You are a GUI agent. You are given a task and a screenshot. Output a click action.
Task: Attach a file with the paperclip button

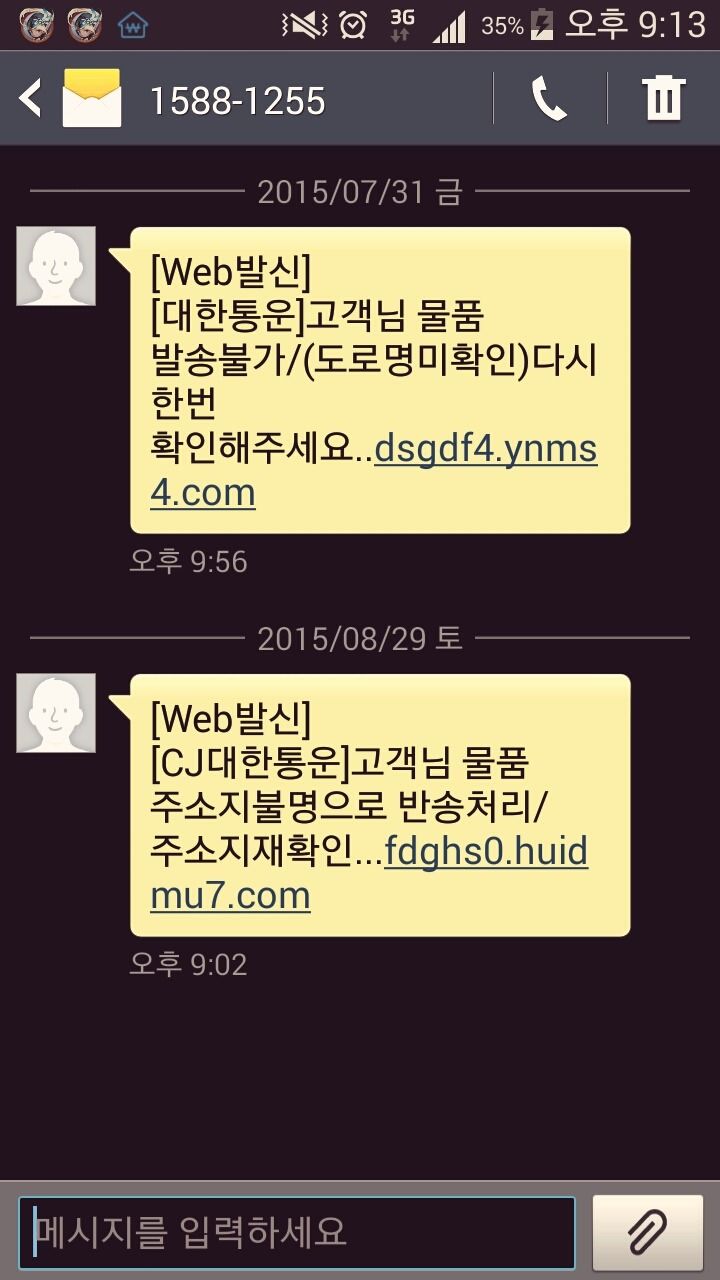point(646,1232)
